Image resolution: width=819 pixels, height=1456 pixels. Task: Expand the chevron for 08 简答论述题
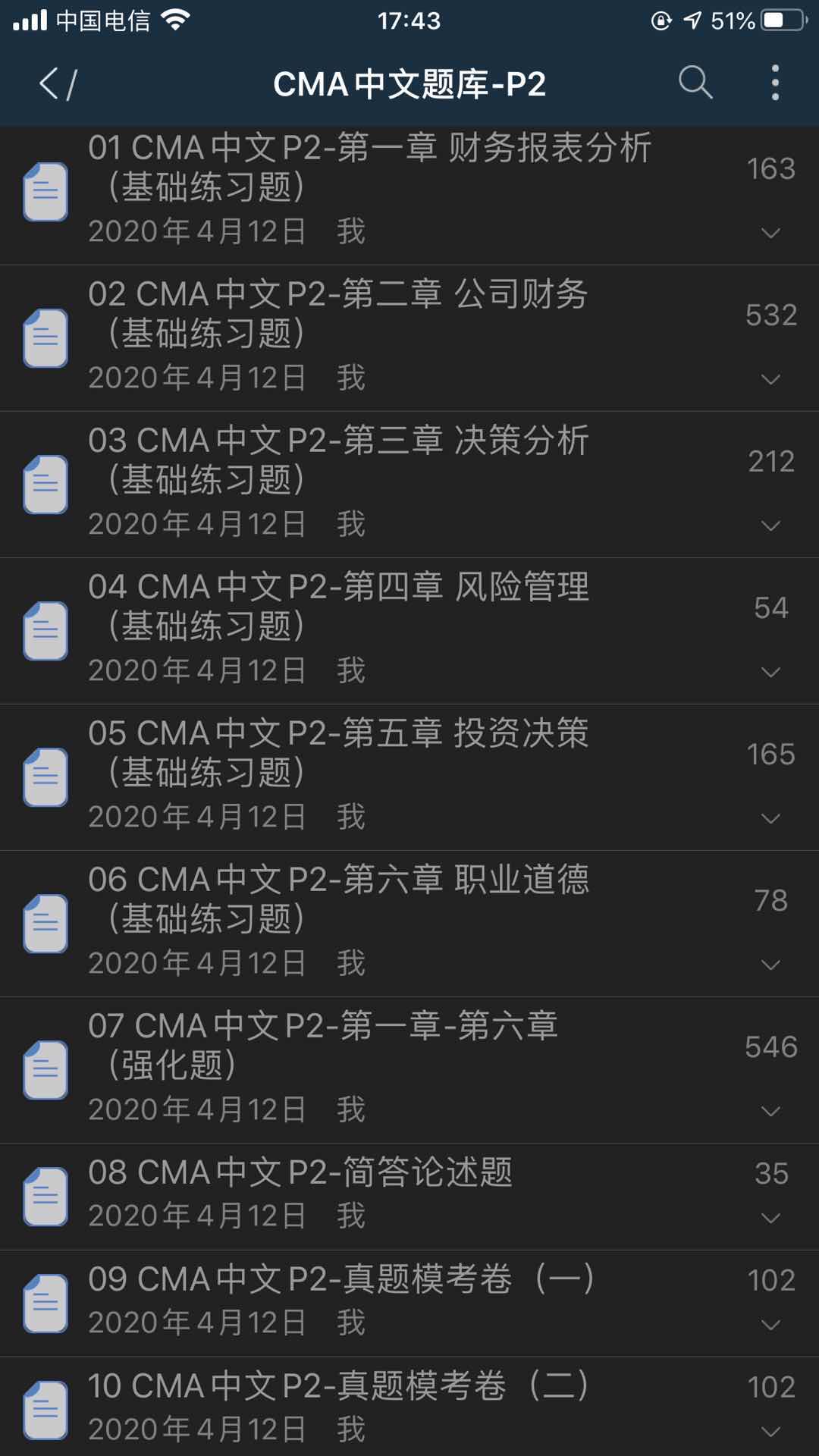tap(770, 1218)
